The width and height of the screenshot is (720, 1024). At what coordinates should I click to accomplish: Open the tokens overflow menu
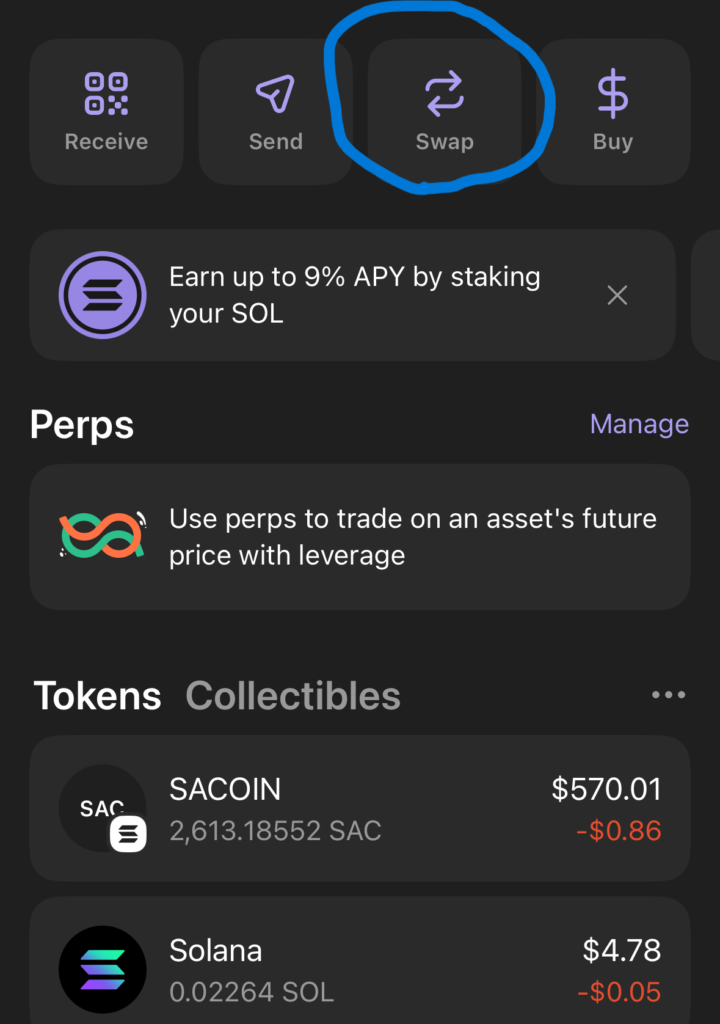point(668,695)
